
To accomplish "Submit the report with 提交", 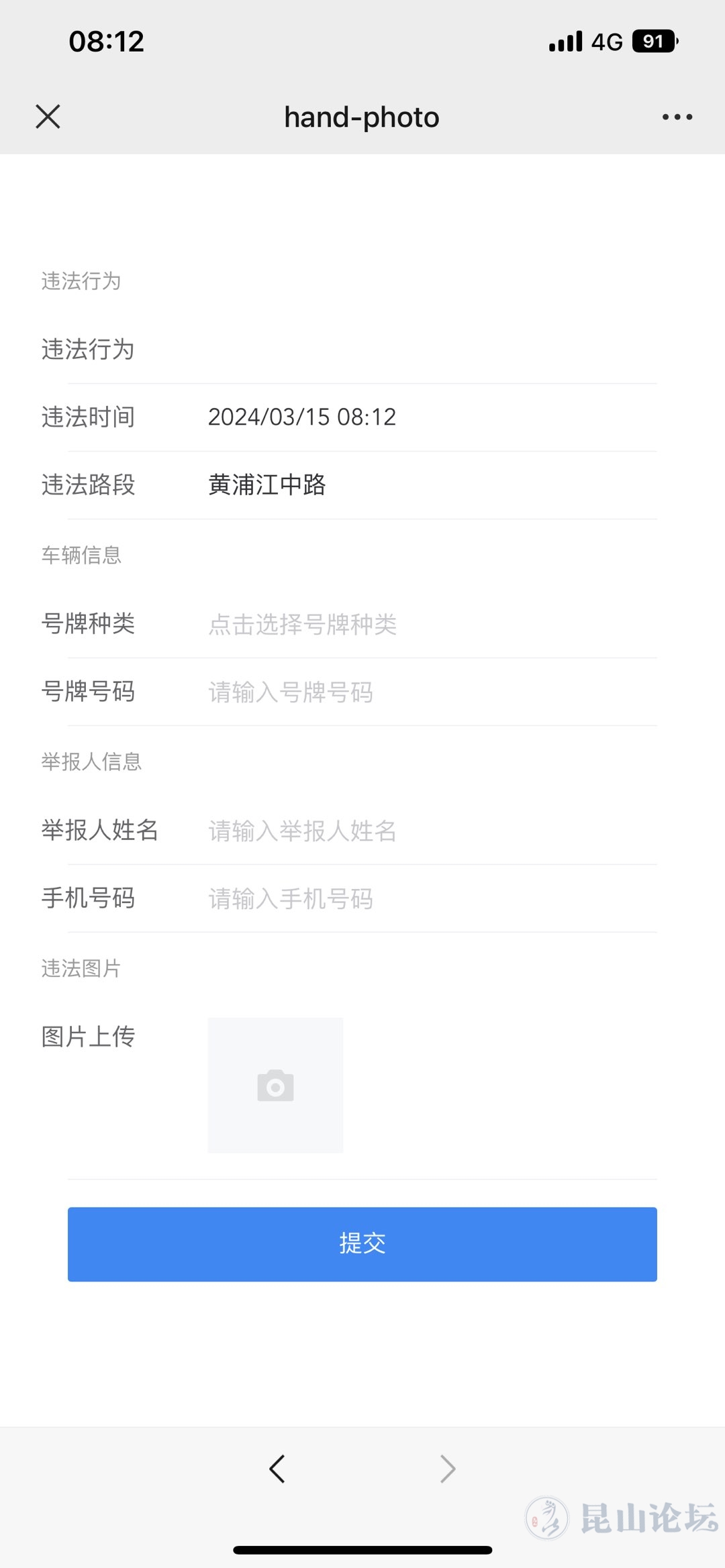I will (362, 1244).
